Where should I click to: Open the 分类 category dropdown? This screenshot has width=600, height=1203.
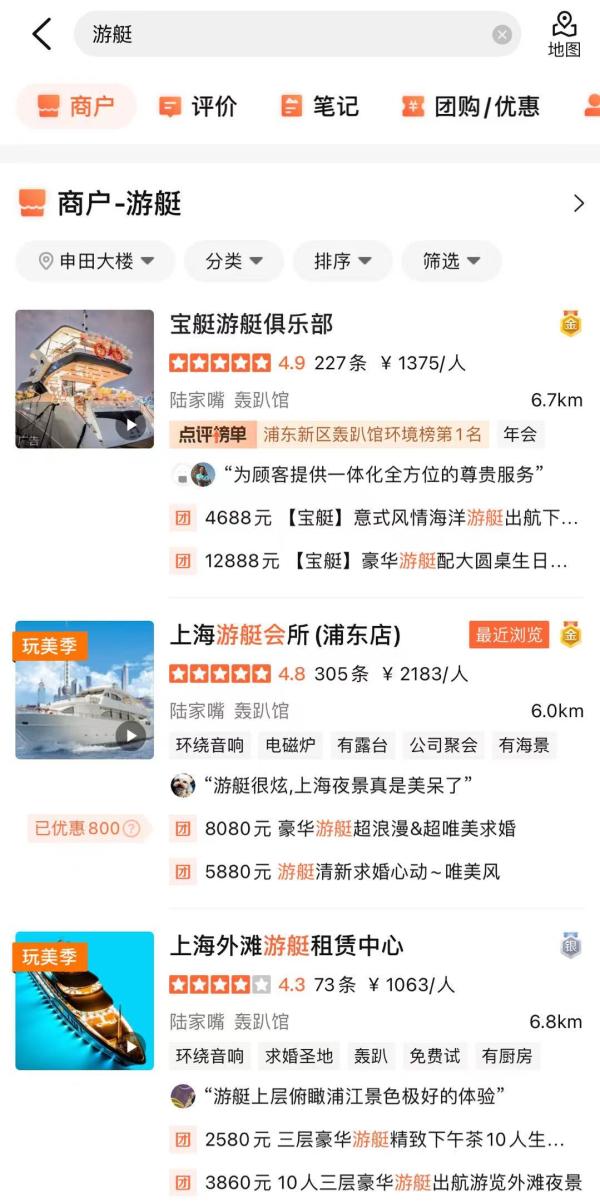pos(234,261)
